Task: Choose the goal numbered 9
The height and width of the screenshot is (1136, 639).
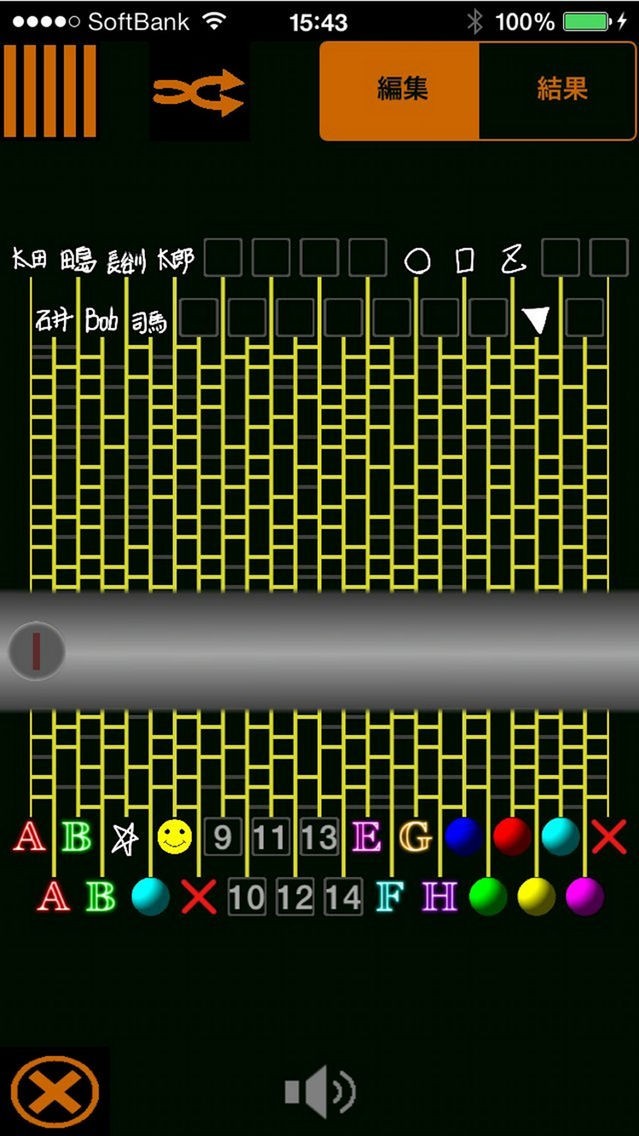Action: (222, 837)
